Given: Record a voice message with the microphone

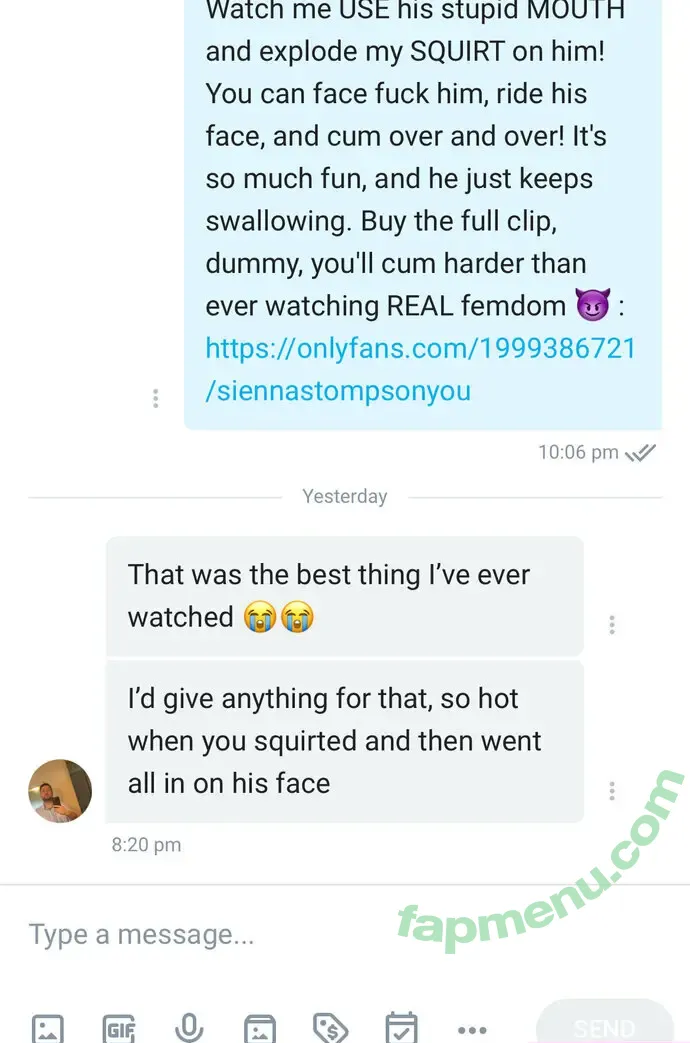Looking at the screenshot, I should (189, 1028).
